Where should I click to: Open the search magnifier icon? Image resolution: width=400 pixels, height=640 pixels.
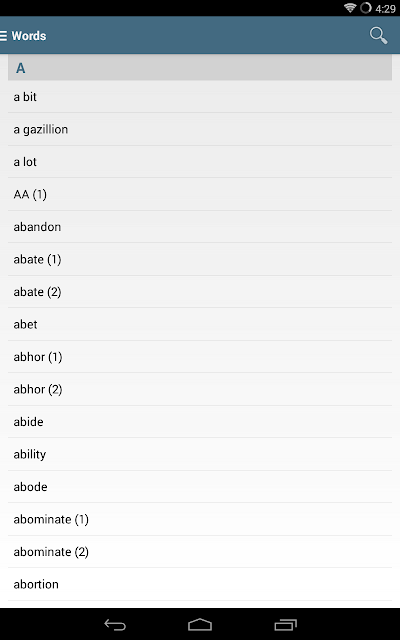click(378, 36)
